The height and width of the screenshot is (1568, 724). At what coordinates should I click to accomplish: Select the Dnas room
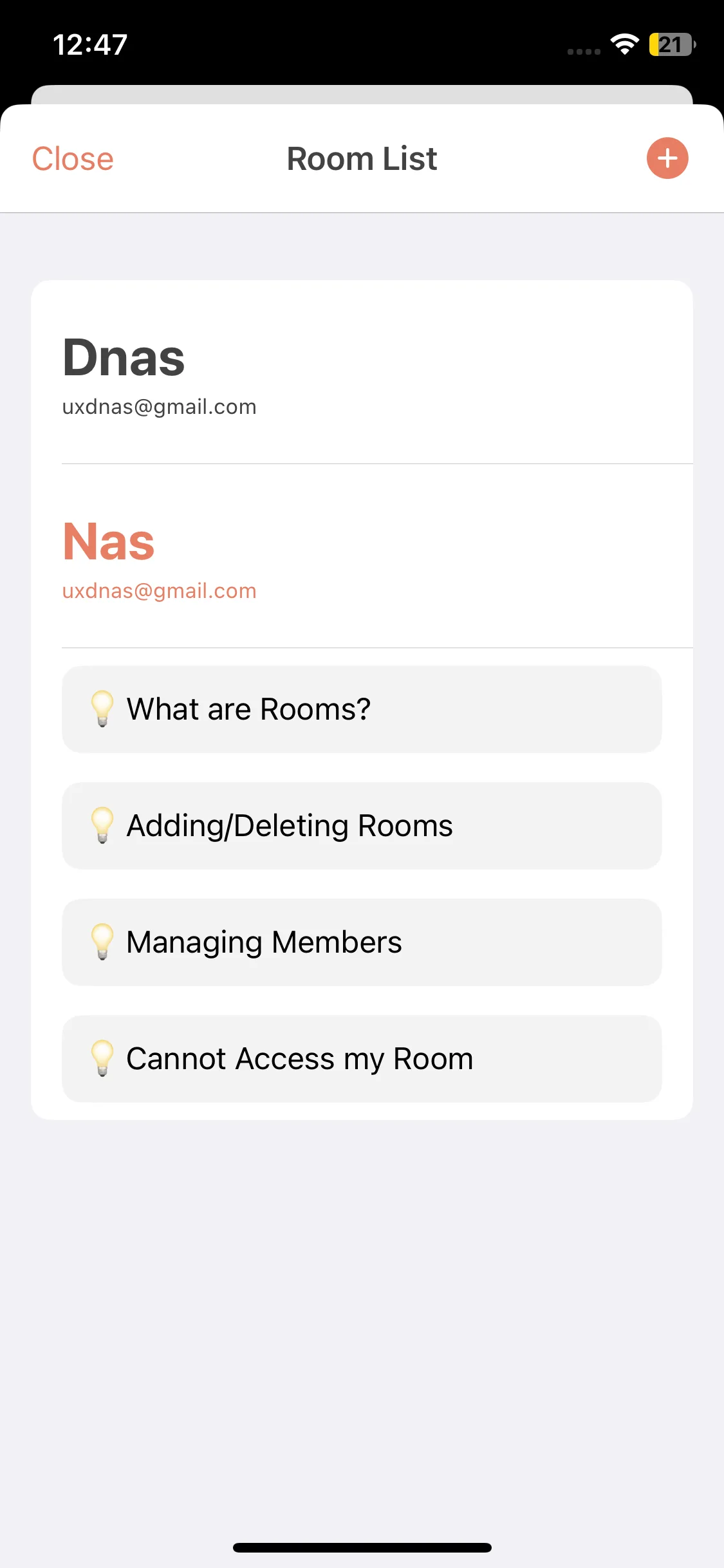360,373
